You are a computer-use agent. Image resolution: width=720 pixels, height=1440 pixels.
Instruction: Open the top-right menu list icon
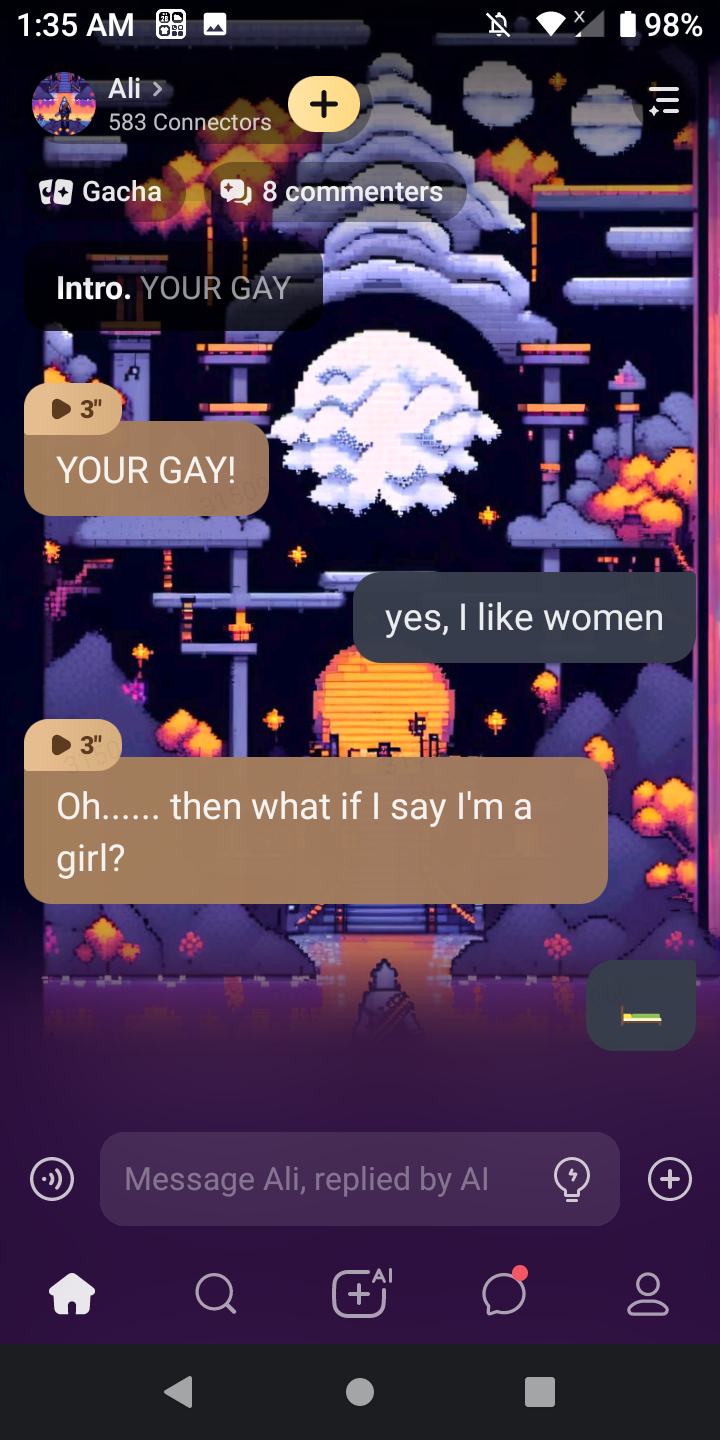[x=664, y=101]
